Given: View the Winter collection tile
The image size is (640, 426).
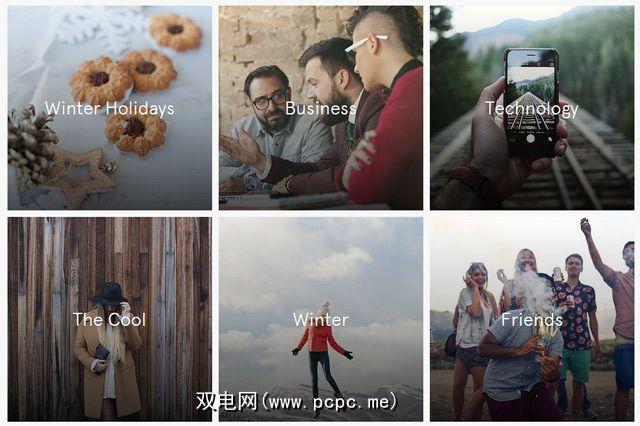Looking at the screenshot, I should [x=320, y=319].
